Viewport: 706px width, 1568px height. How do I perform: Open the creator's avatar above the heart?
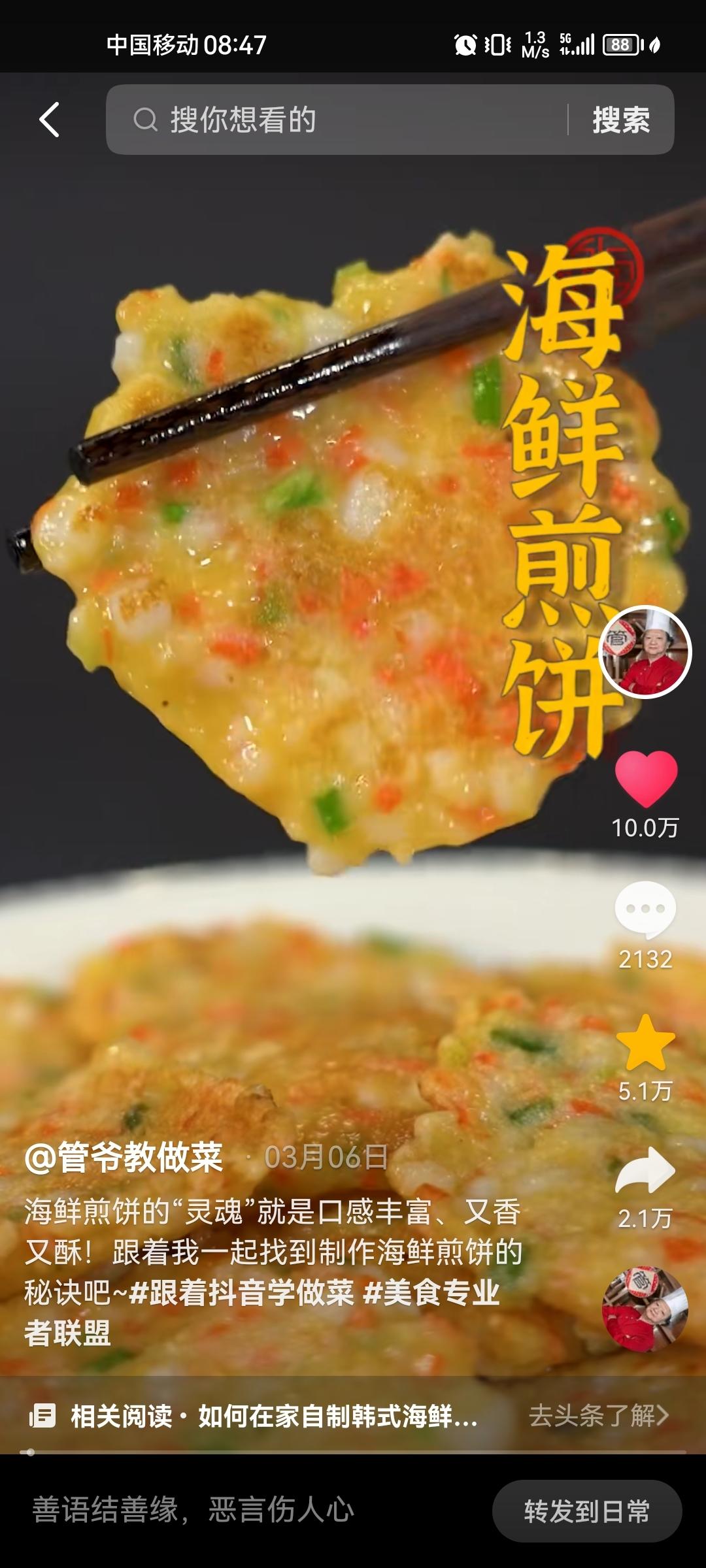click(x=645, y=652)
